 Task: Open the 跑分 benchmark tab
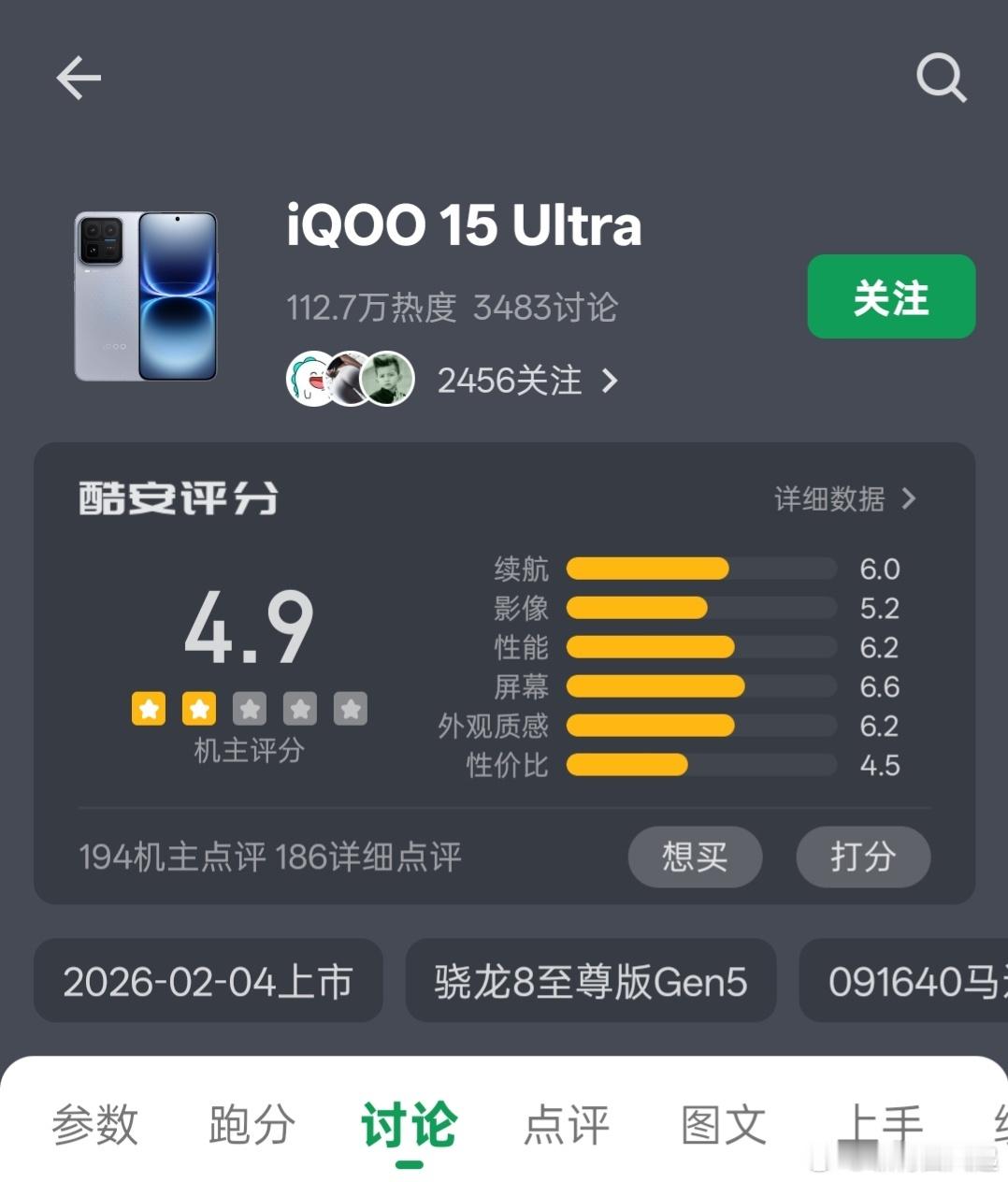(251, 1126)
